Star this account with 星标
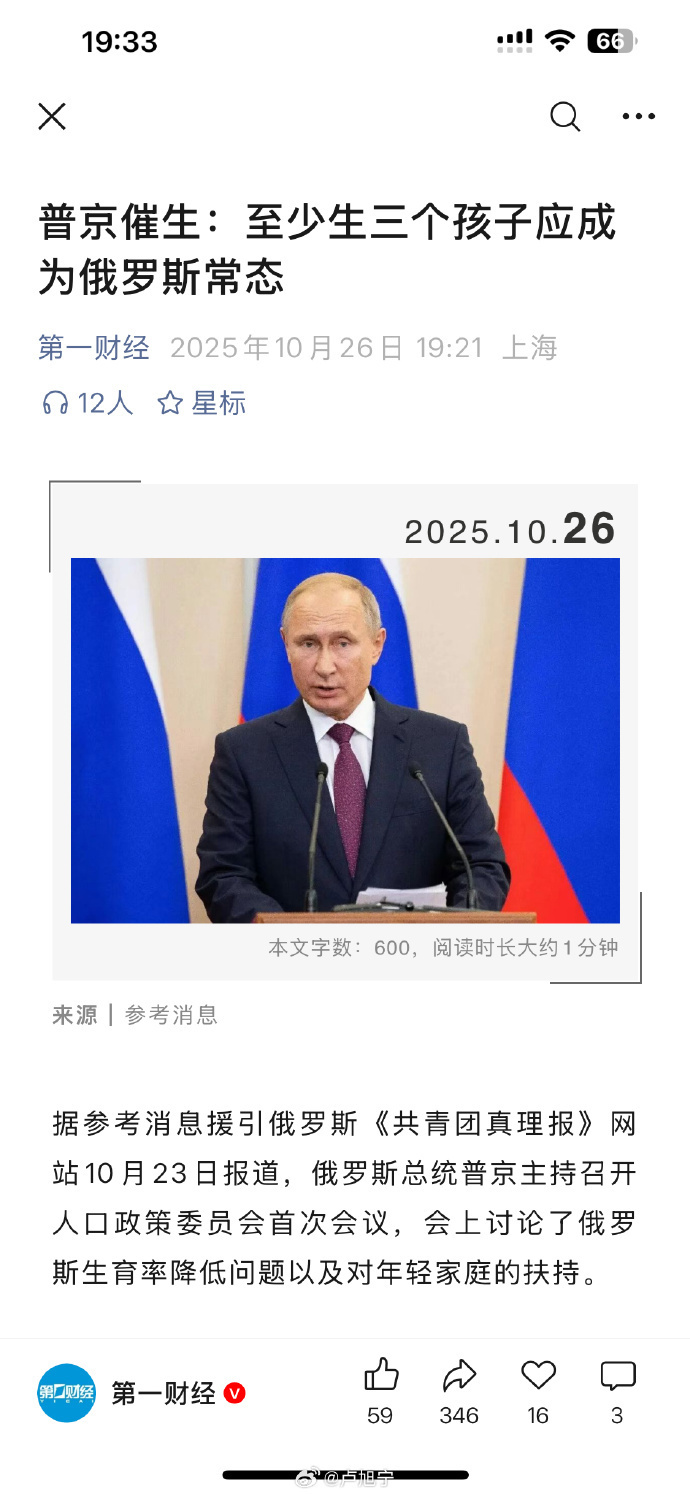 [x=202, y=403]
